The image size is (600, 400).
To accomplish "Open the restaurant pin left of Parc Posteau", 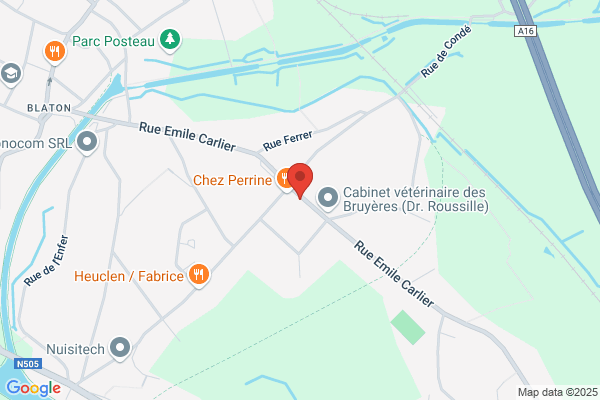I will click(x=55, y=52).
